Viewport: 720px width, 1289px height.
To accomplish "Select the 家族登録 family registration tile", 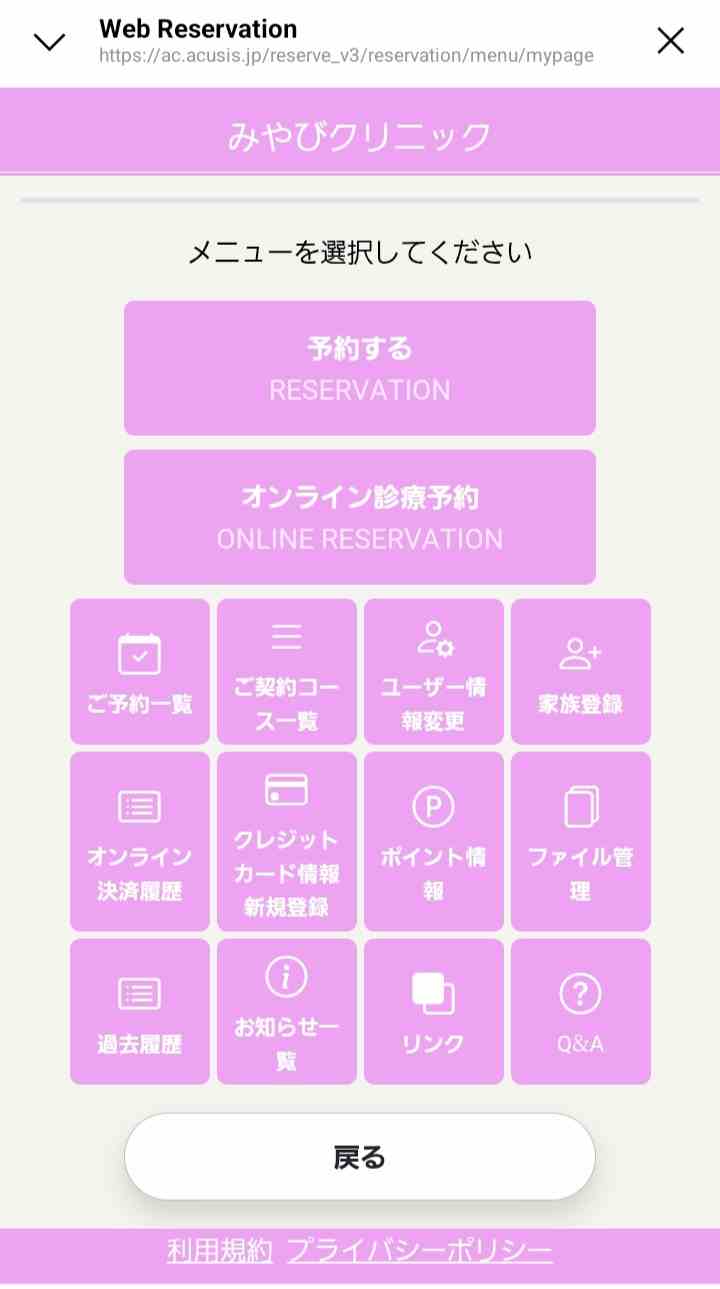I will tap(581, 672).
